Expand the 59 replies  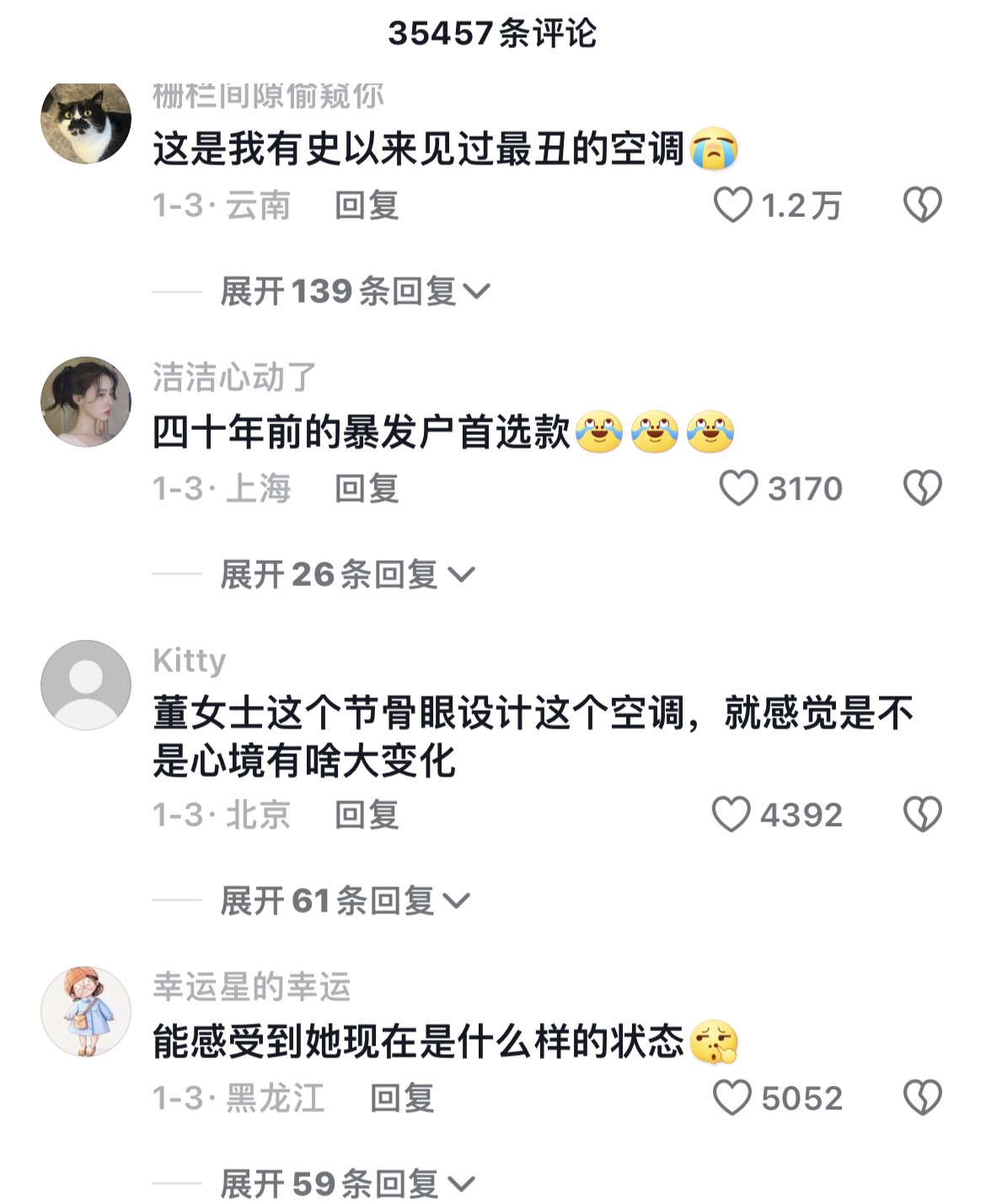pyautogui.click(x=346, y=1184)
